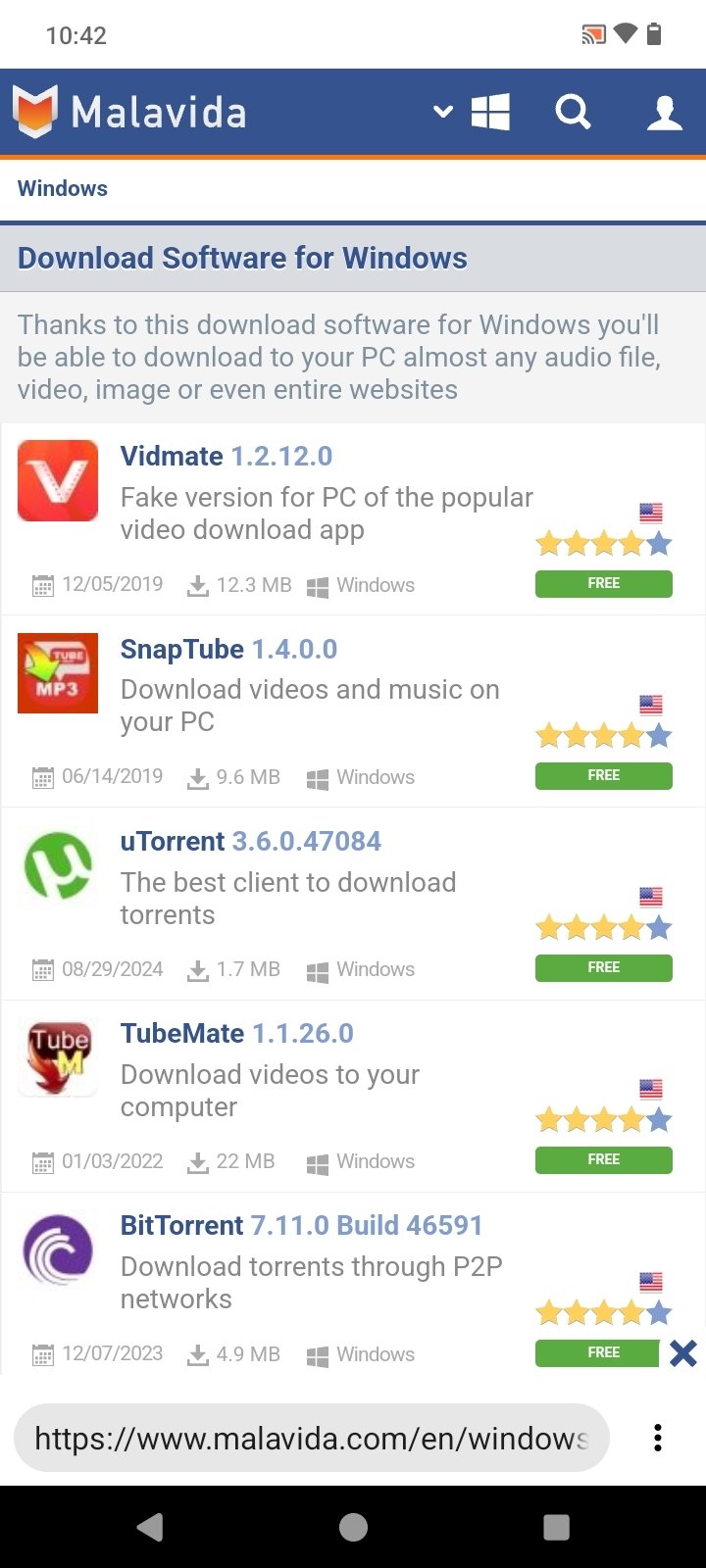
Task: Open the Vidmate 1.2.12.0 listing
Action: pos(227,456)
